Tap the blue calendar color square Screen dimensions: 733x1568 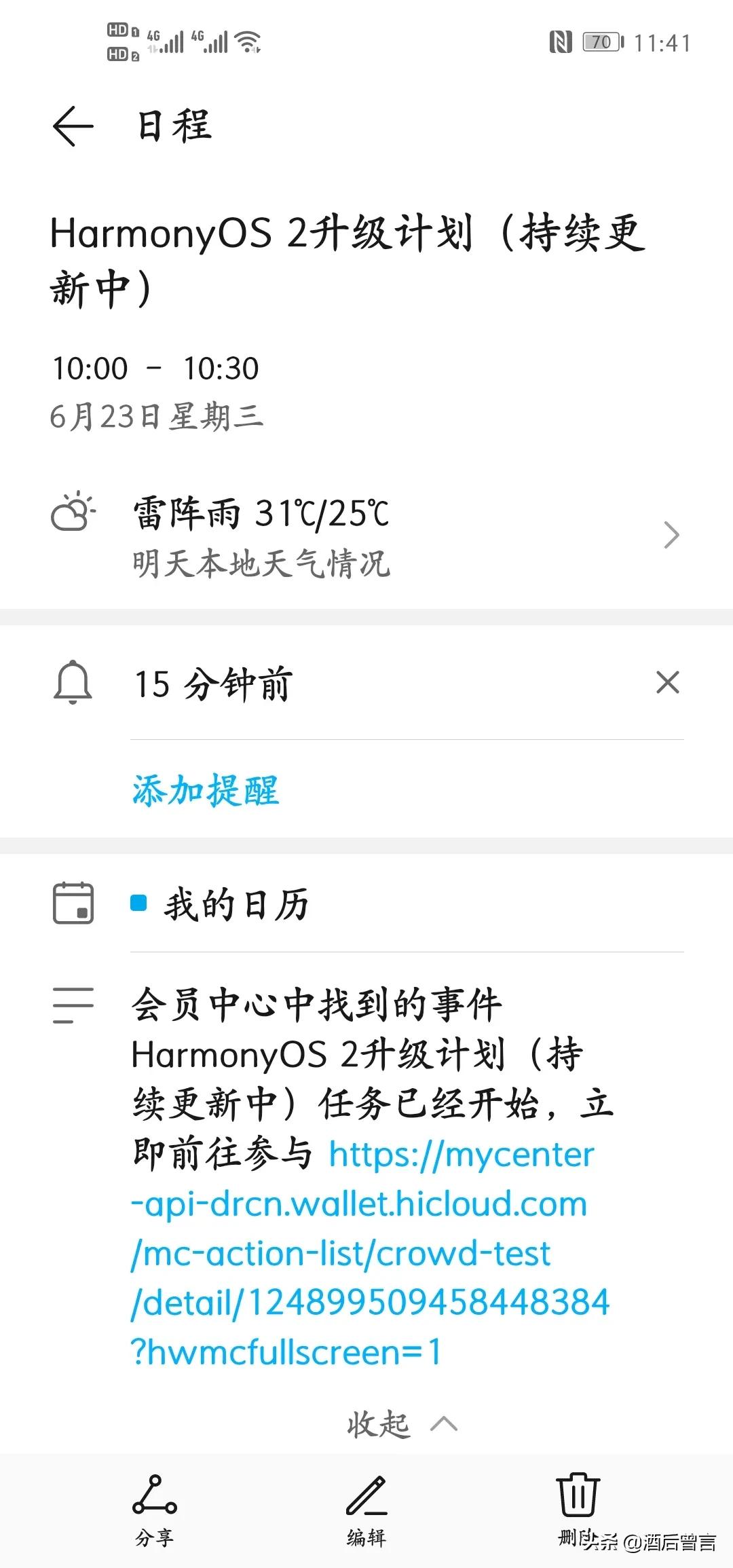click(x=139, y=901)
